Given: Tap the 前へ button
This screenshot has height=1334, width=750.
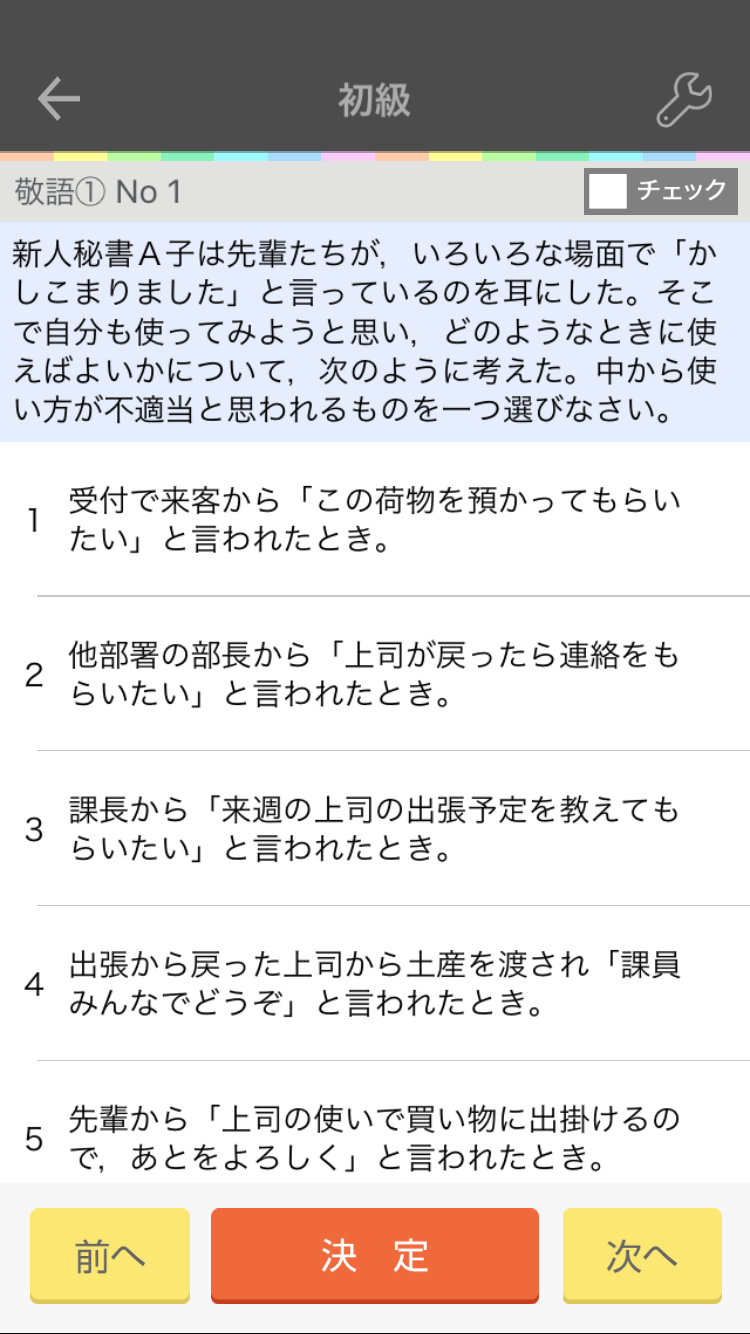Looking at the screenshot, I should click(x=110, y=1256).
